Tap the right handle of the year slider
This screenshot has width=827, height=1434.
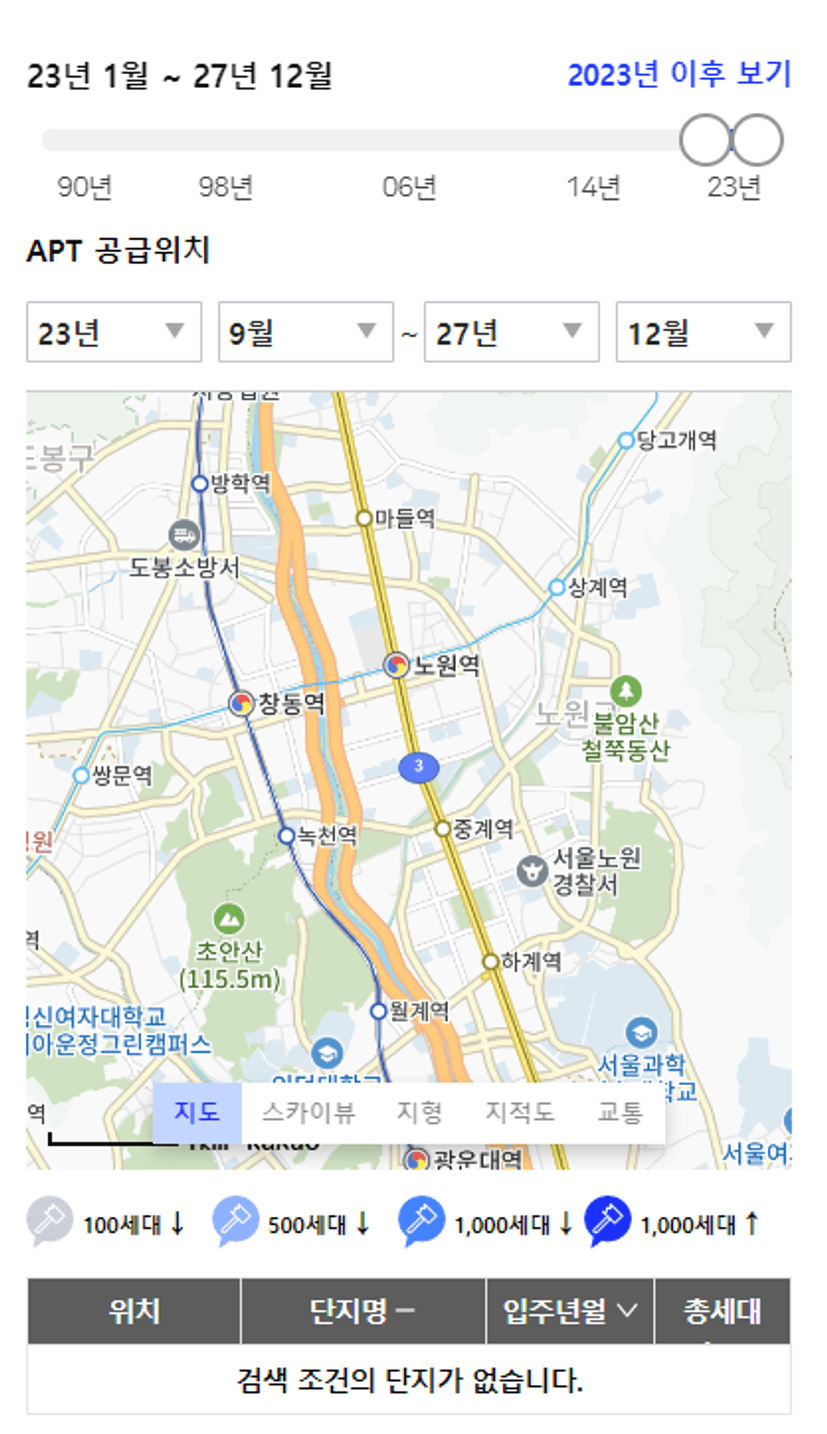(x=757, y=140)
